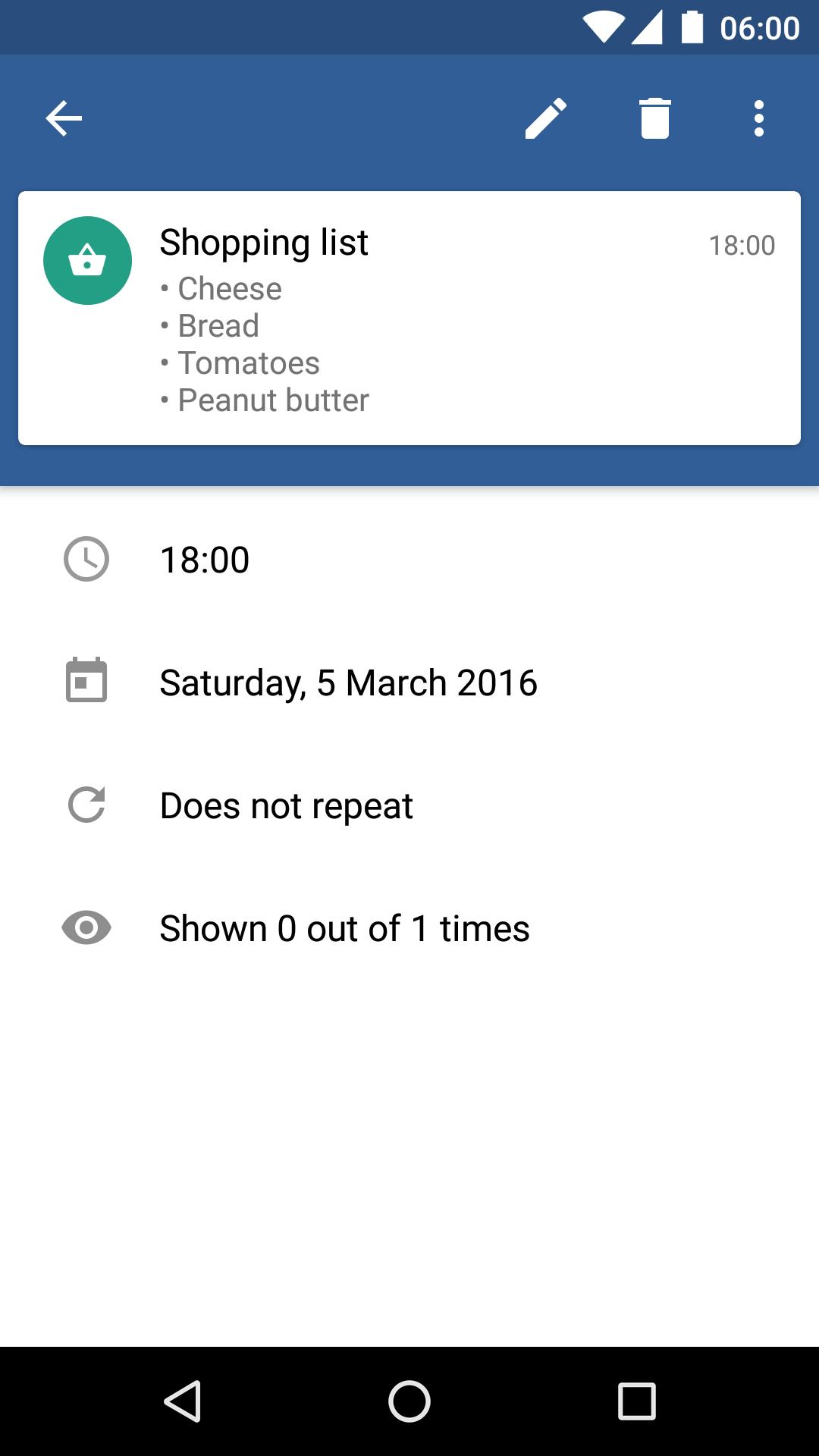Open recent apps from the navigation bar
Screen dimensions: 819x1456
[x=637, y=1401]
